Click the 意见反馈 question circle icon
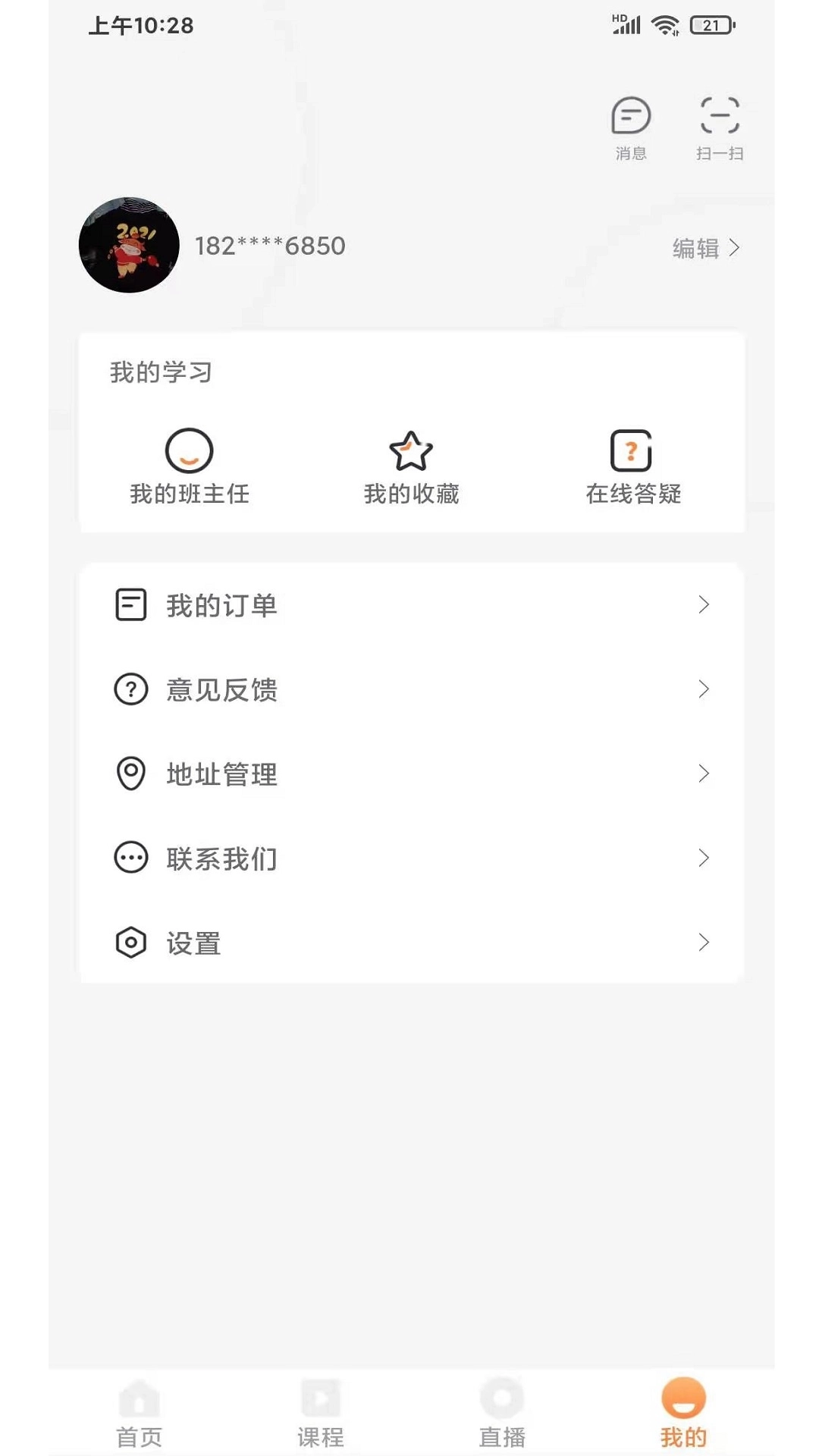Screen dimensions: 819x1456 coord(130,689)
